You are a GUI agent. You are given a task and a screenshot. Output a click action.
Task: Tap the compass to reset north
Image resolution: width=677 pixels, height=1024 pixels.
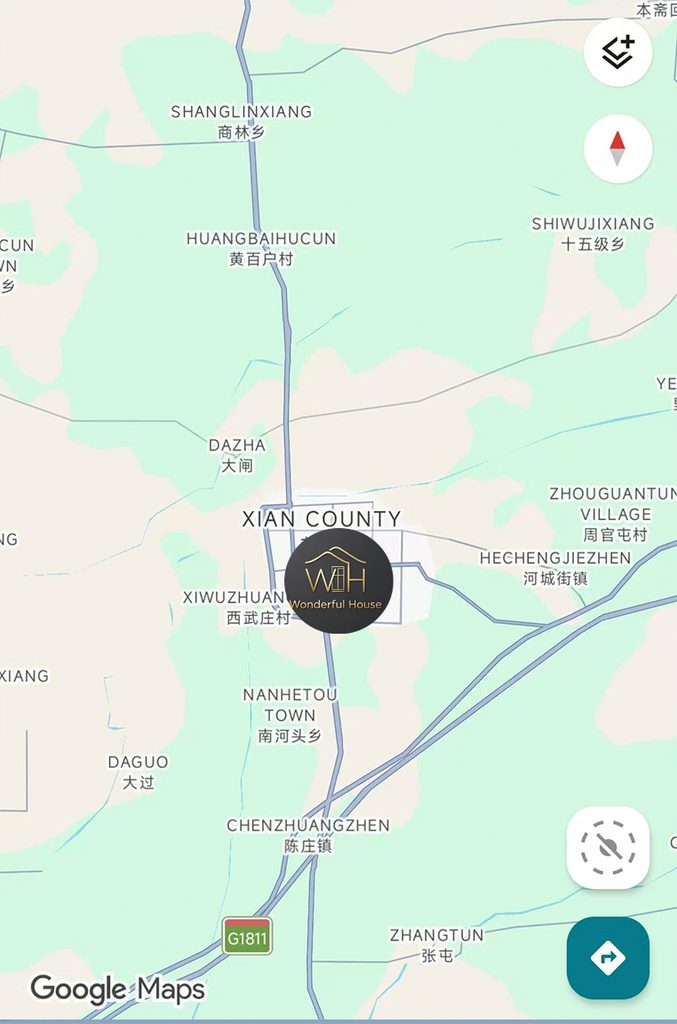tap(618, 149)
